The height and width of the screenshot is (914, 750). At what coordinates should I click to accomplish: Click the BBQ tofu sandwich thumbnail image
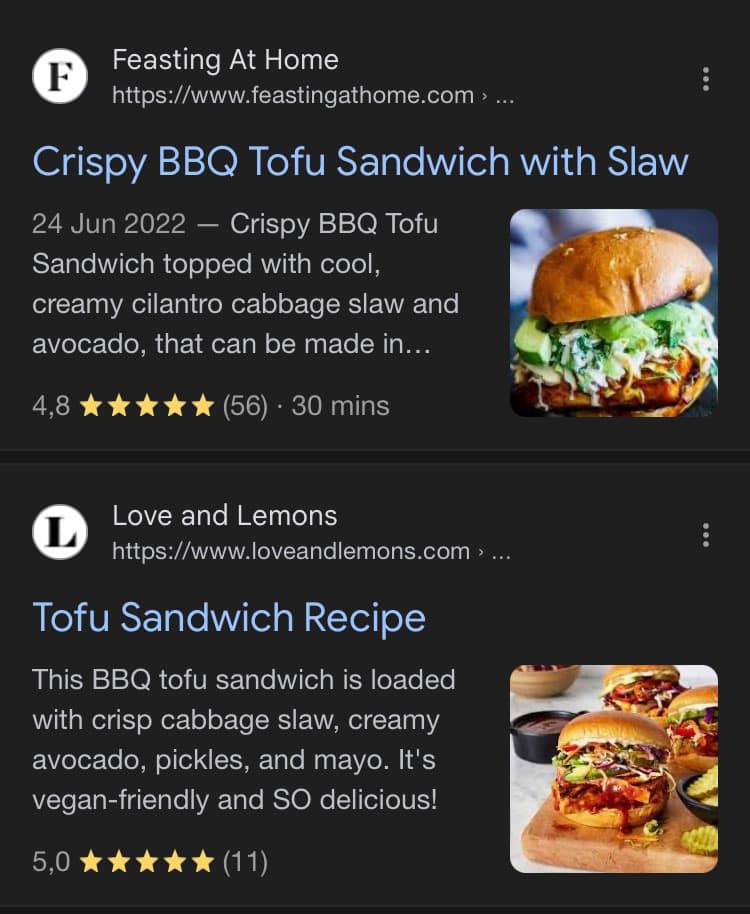coord(614,312)
